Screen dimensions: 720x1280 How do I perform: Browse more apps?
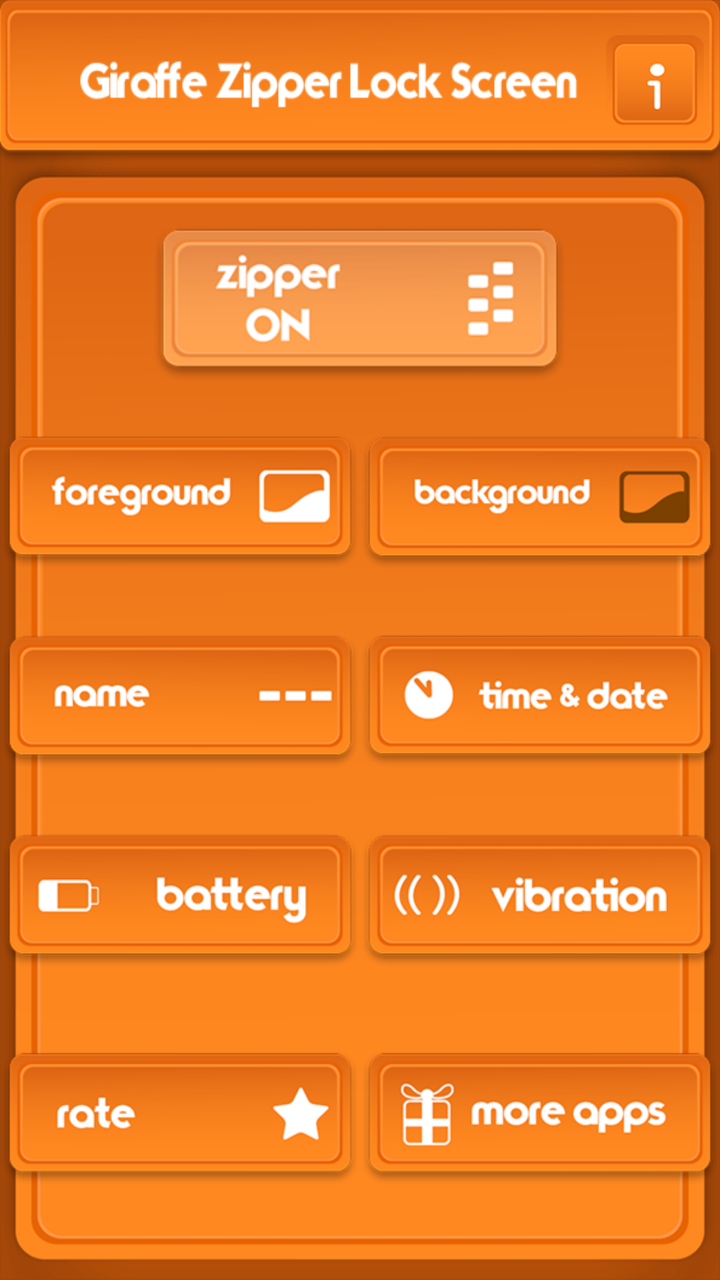pyautogui.click(x=539, y=1113)
